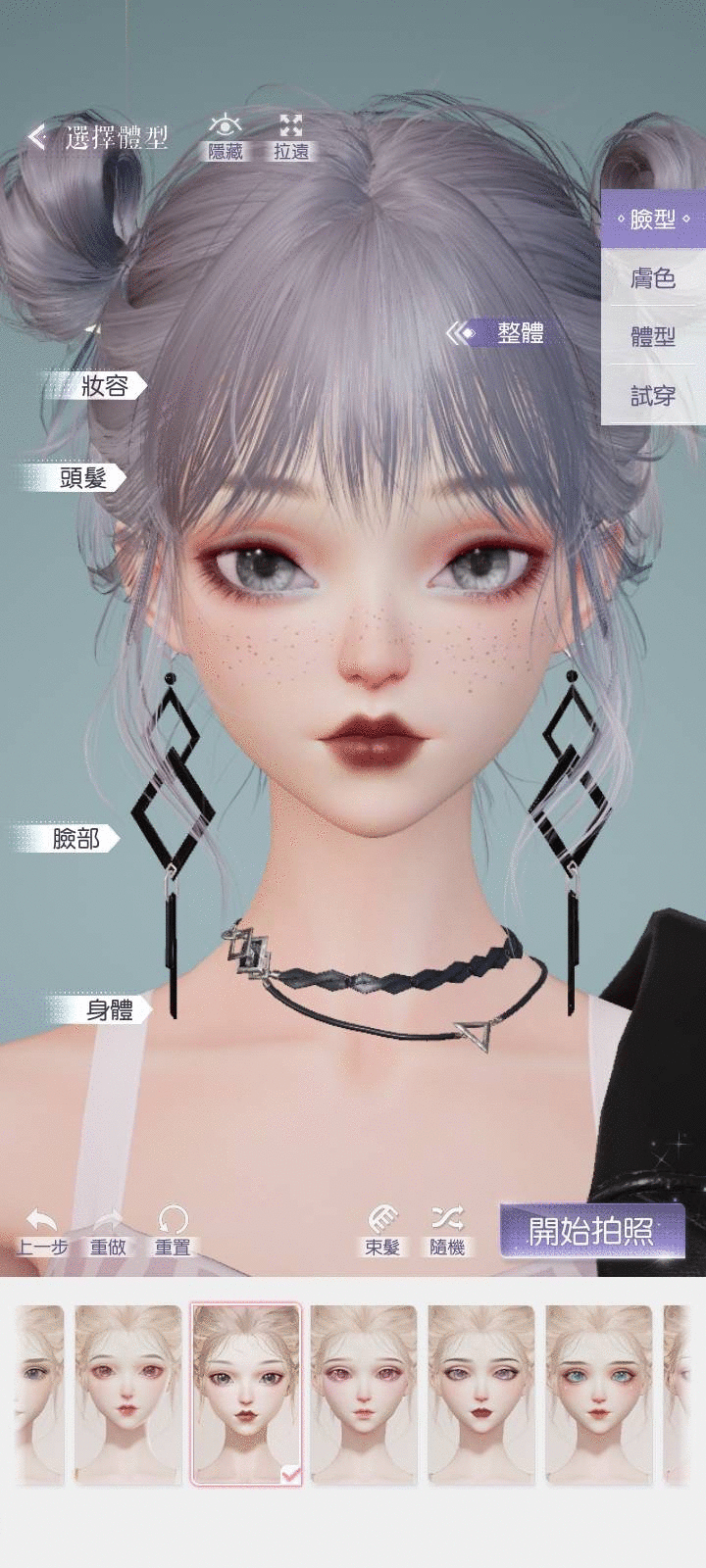Choose the face preset with blue eyes
Image resolution: width=706 pixels, height=1568 pixels.
(x=598, y=1392)
